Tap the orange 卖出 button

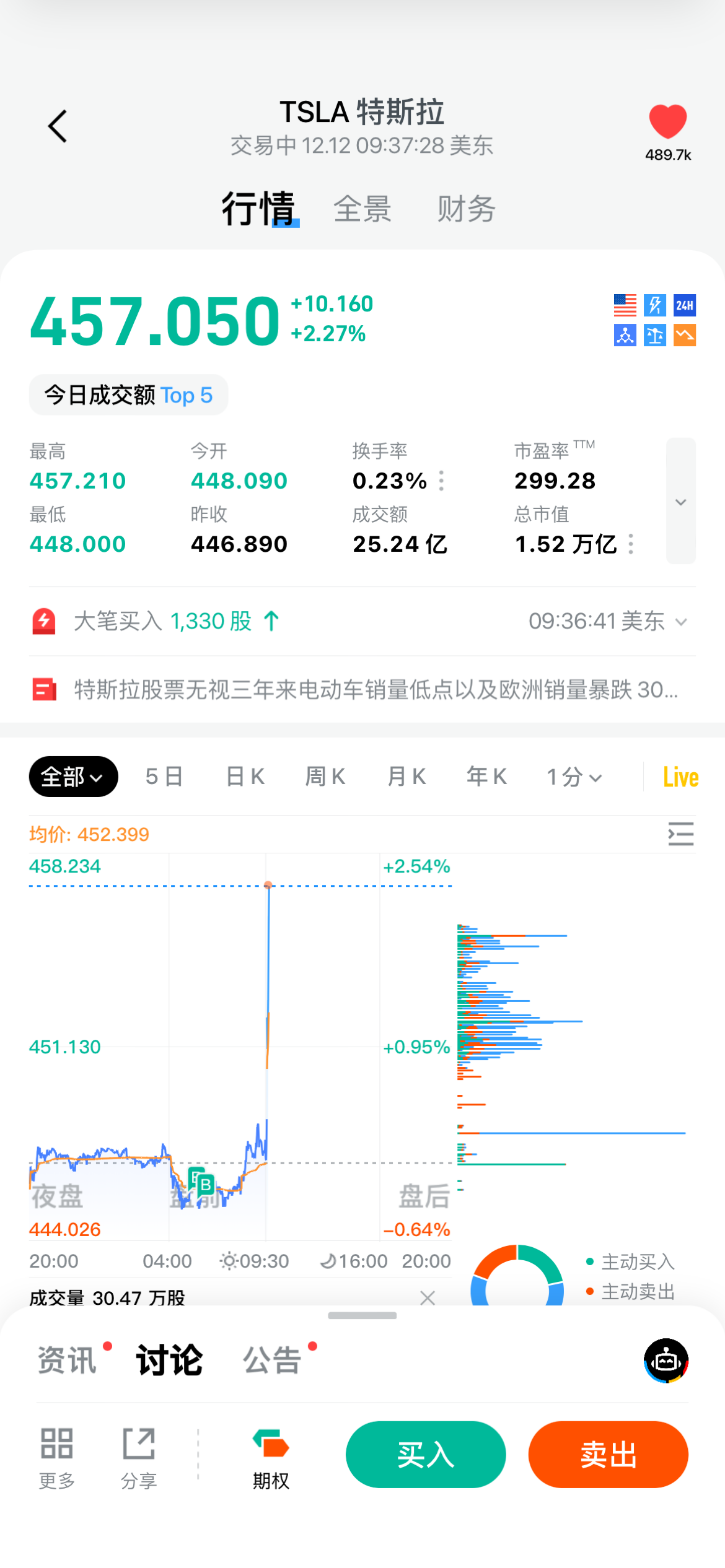pos(608,1455)
